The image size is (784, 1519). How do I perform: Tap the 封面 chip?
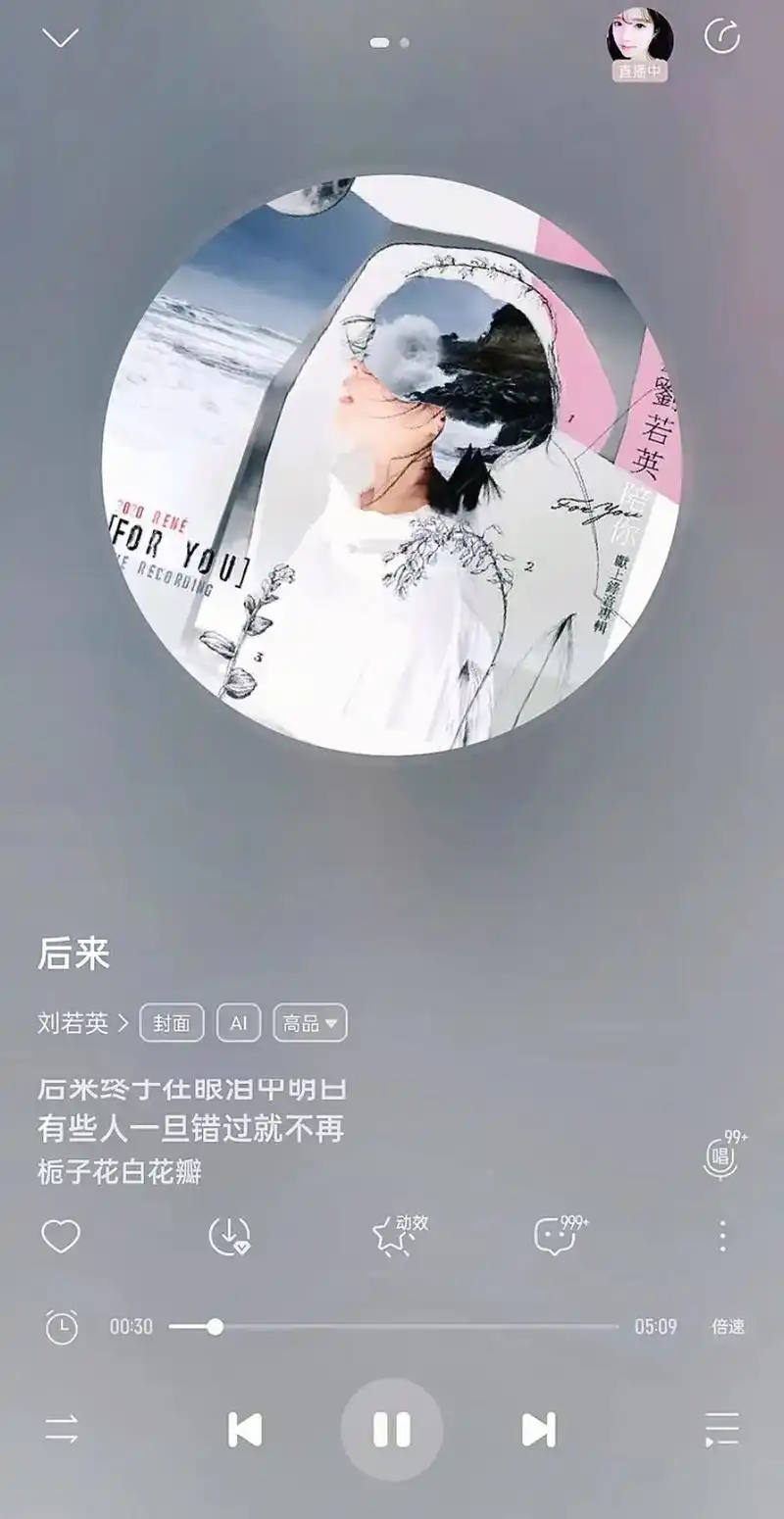click(x=171, y=1023)
